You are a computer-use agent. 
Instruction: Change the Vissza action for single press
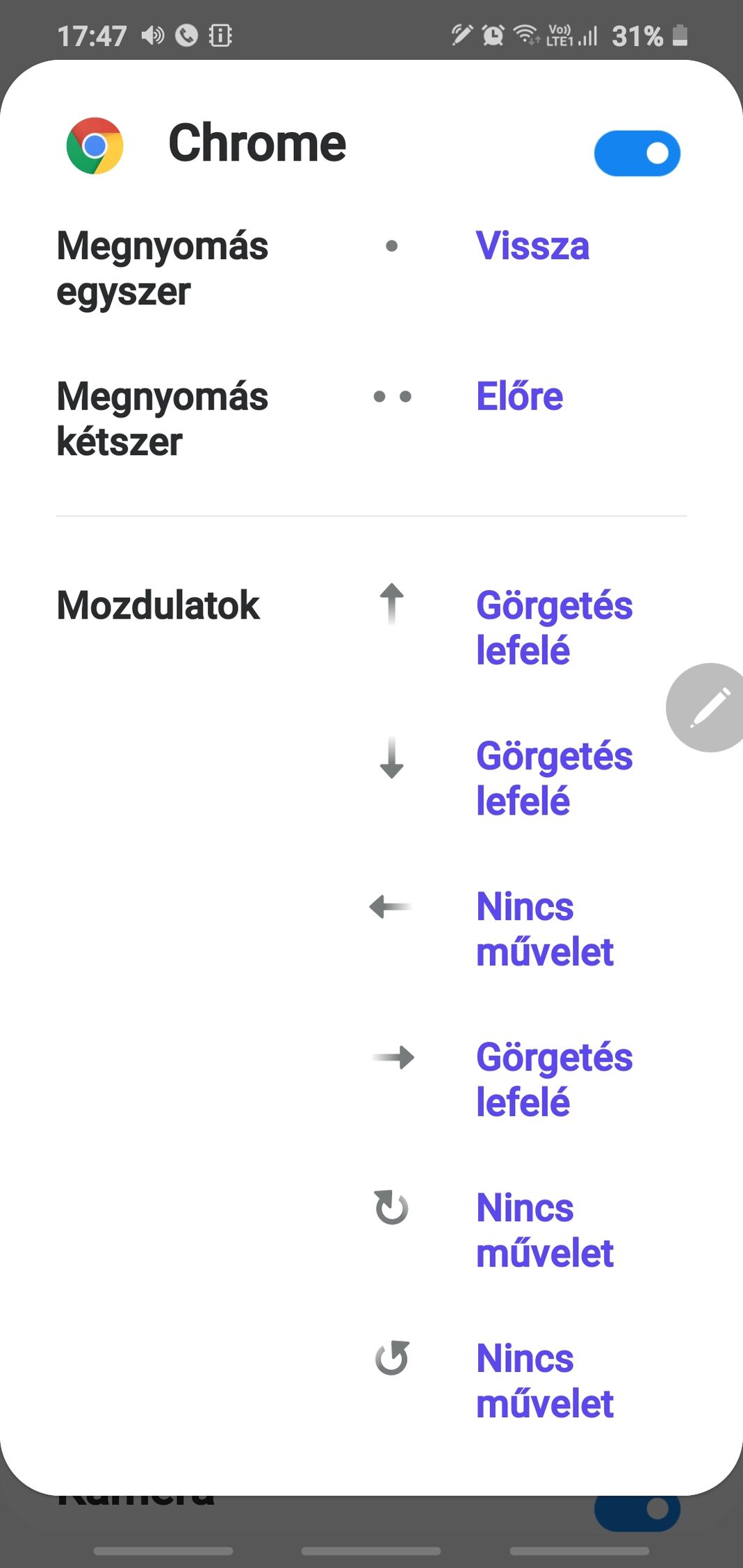pos(532,246)
